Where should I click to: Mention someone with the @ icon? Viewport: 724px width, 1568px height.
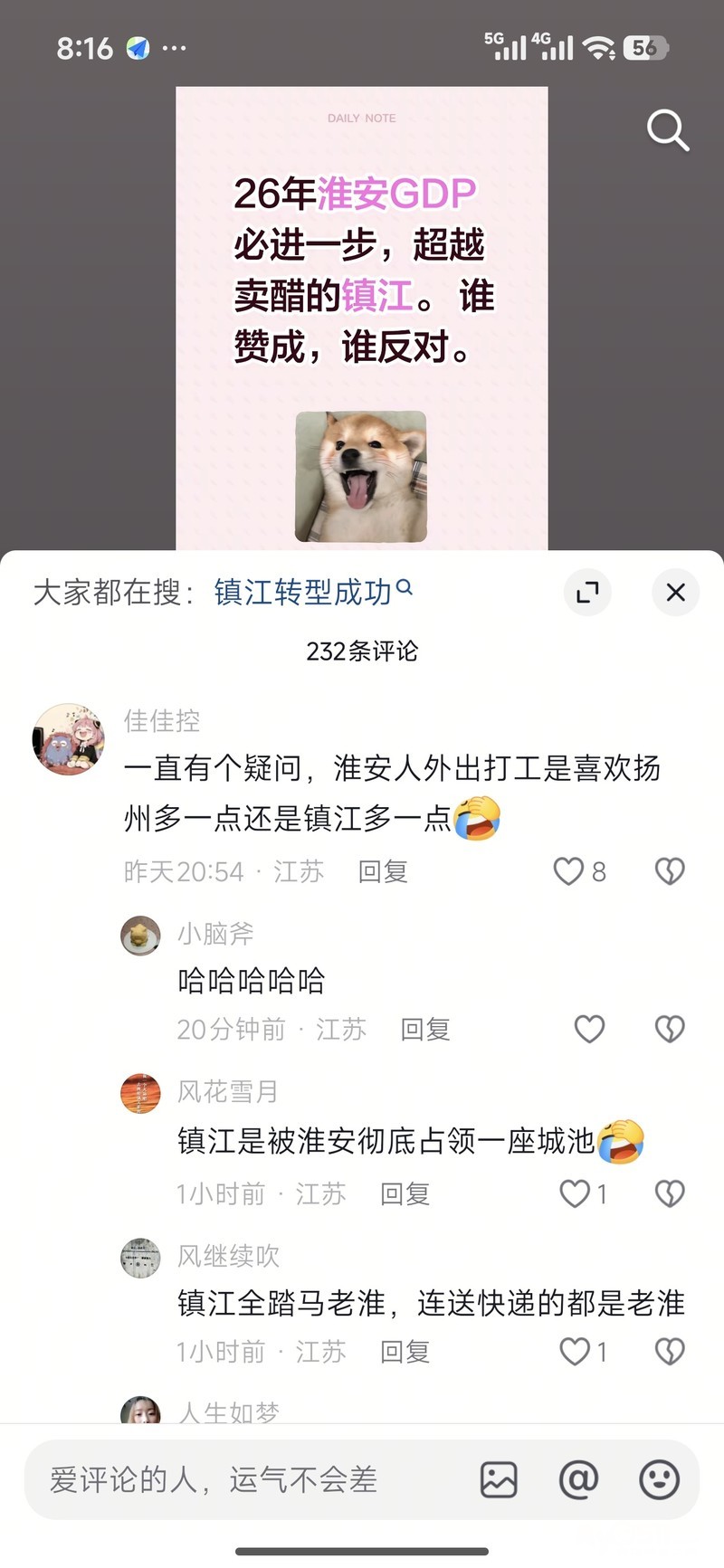578,1480
